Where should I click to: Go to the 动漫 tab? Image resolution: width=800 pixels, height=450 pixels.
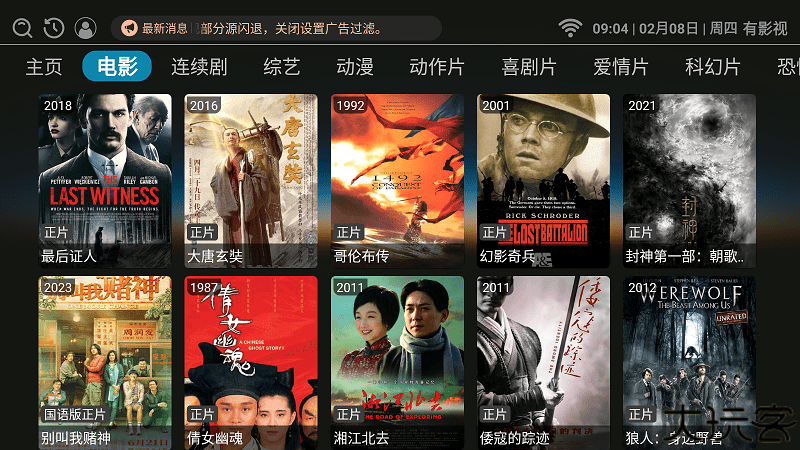355,67
